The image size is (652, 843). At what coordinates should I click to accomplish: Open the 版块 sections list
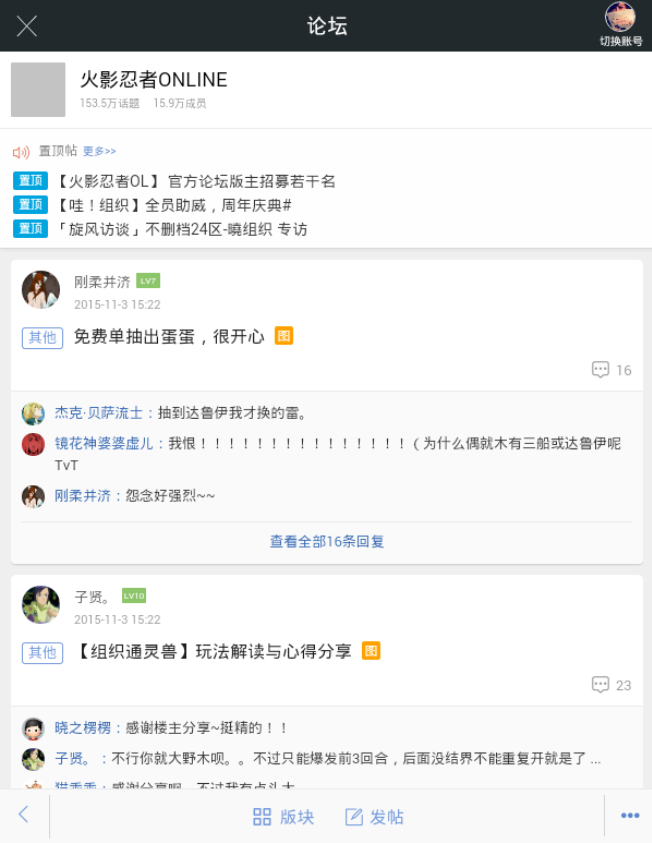click(284, 817)
